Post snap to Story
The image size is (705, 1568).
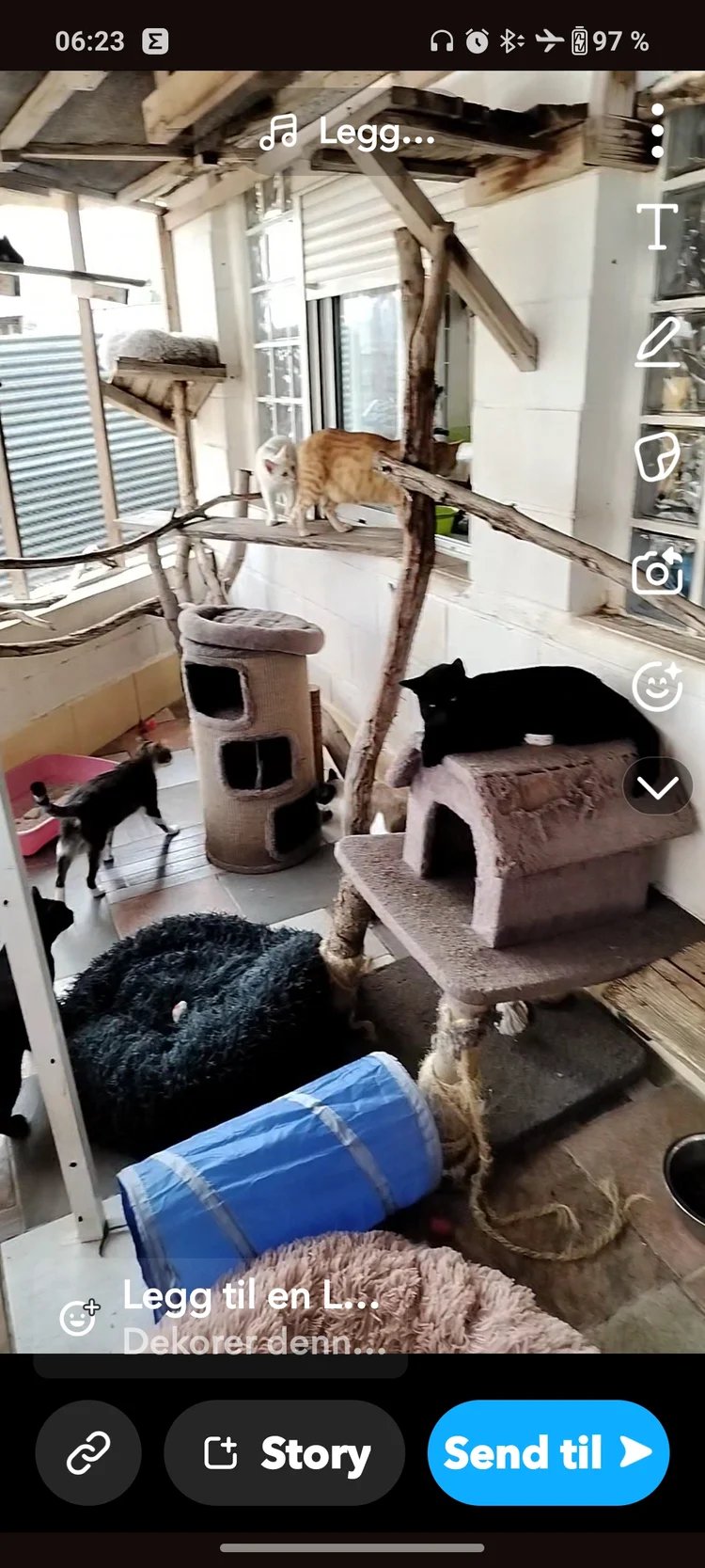pos(285,1453)
